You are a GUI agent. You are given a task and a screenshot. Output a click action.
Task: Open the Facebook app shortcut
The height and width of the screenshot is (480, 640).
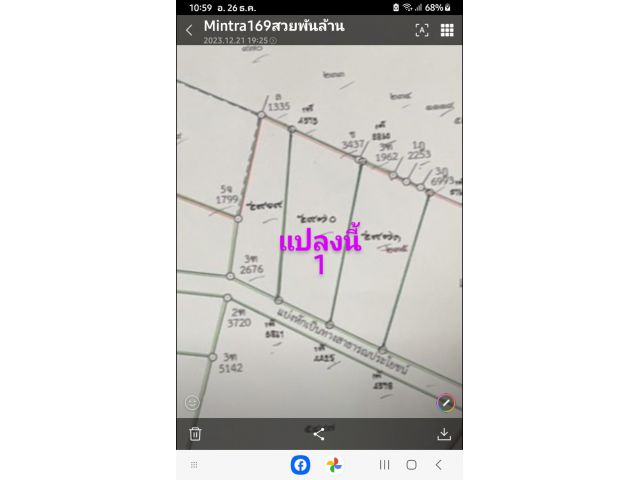(x=301, y=465)
